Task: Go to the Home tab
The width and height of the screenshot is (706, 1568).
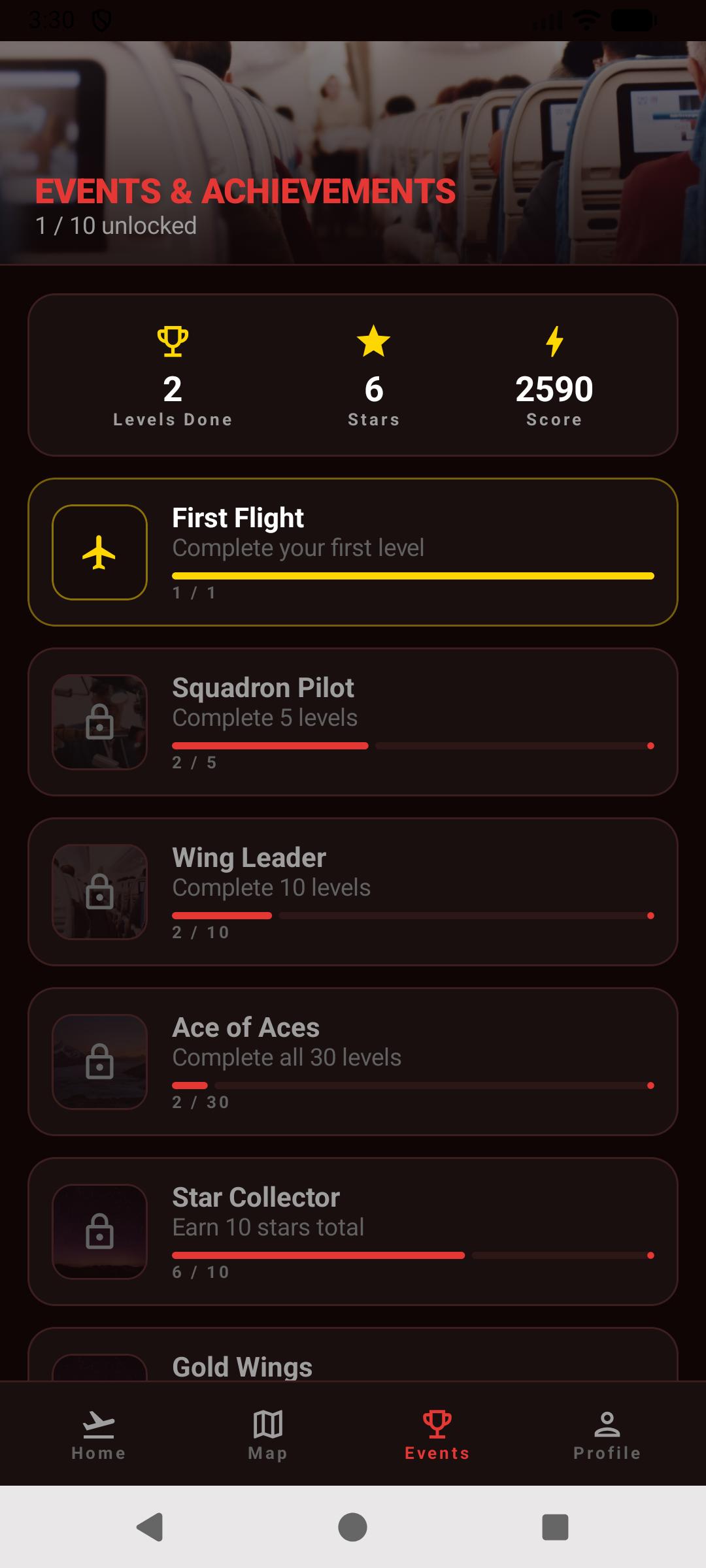Action: click(98, 1435)
